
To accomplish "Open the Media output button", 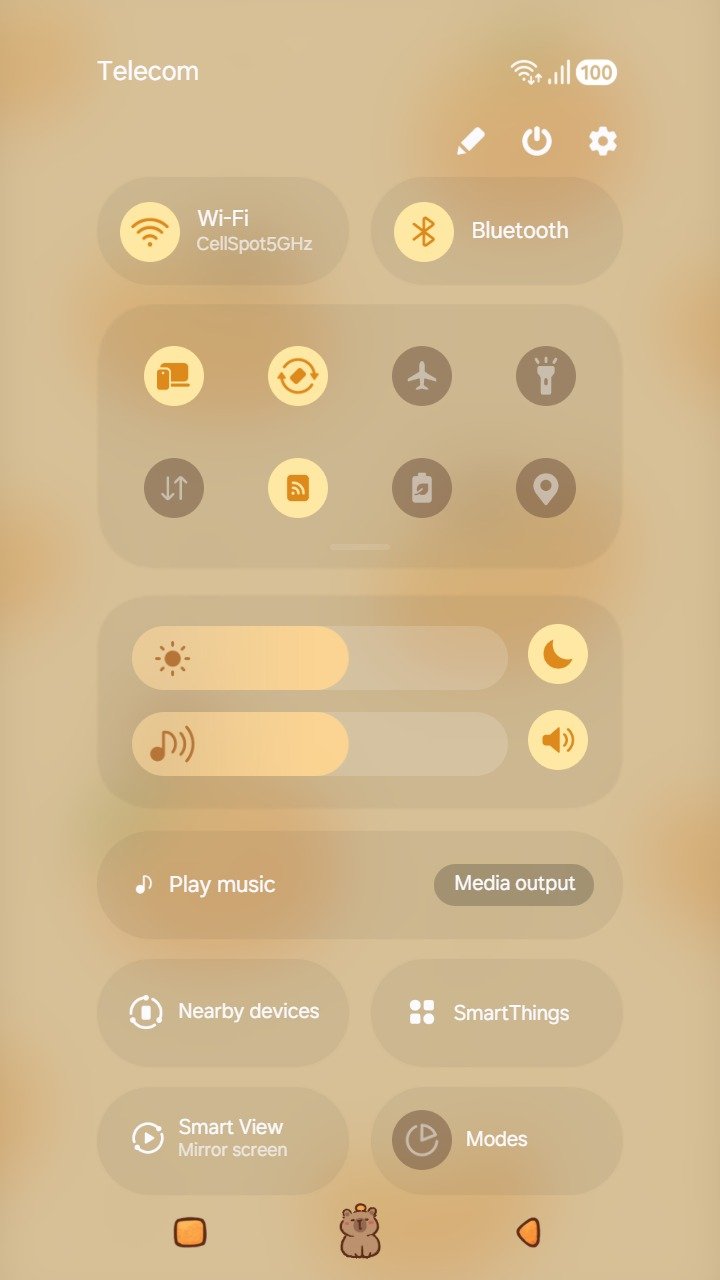I will click(x=514, y=884).
